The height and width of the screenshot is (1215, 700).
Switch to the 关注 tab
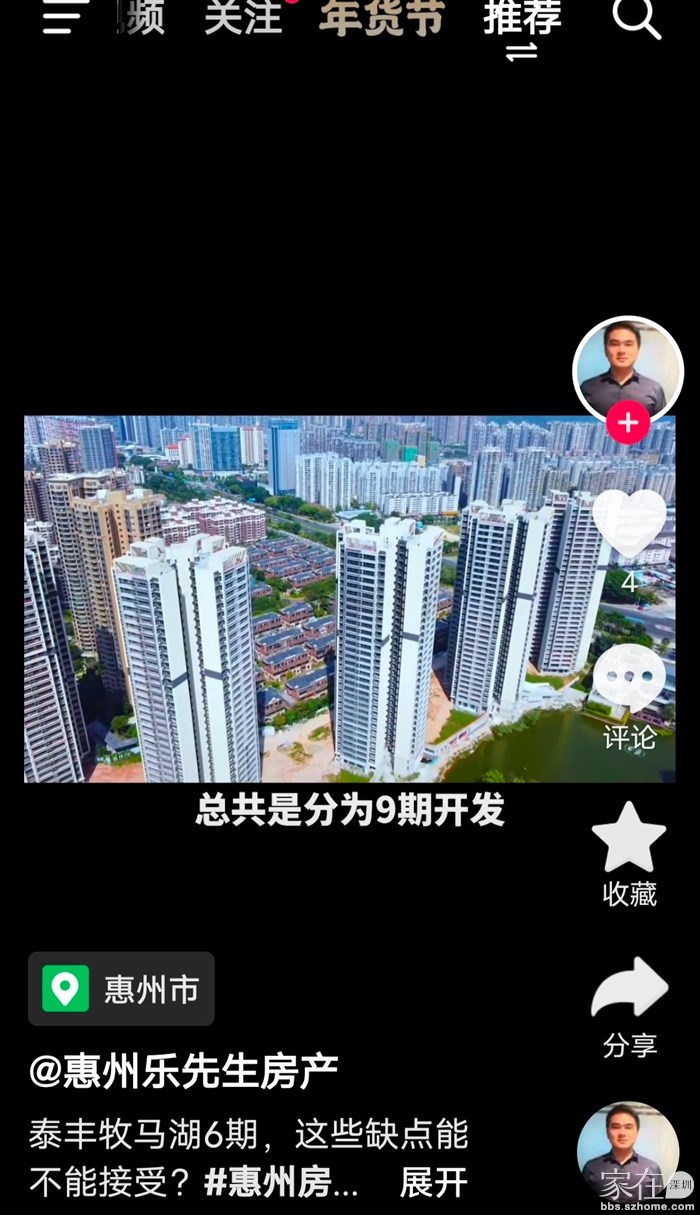[x=243, y=16]
